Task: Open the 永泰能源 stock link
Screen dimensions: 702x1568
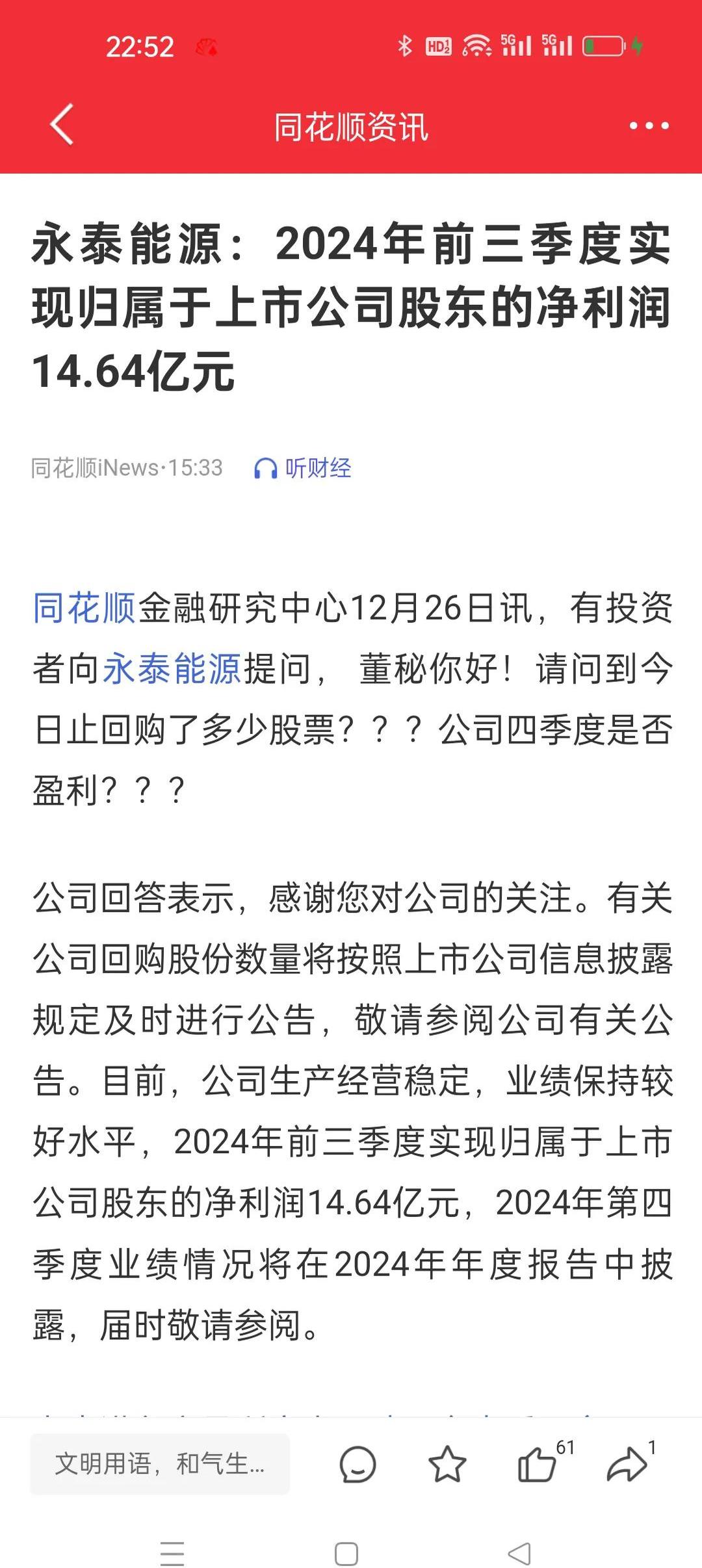Action: point(172,669)
